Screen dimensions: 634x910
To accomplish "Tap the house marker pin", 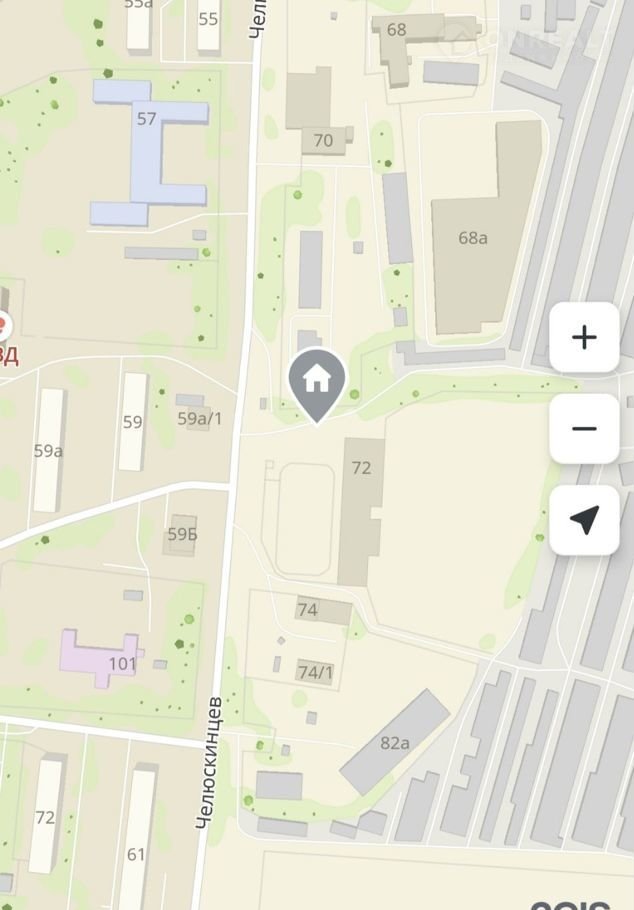I will tap(317, 381).
